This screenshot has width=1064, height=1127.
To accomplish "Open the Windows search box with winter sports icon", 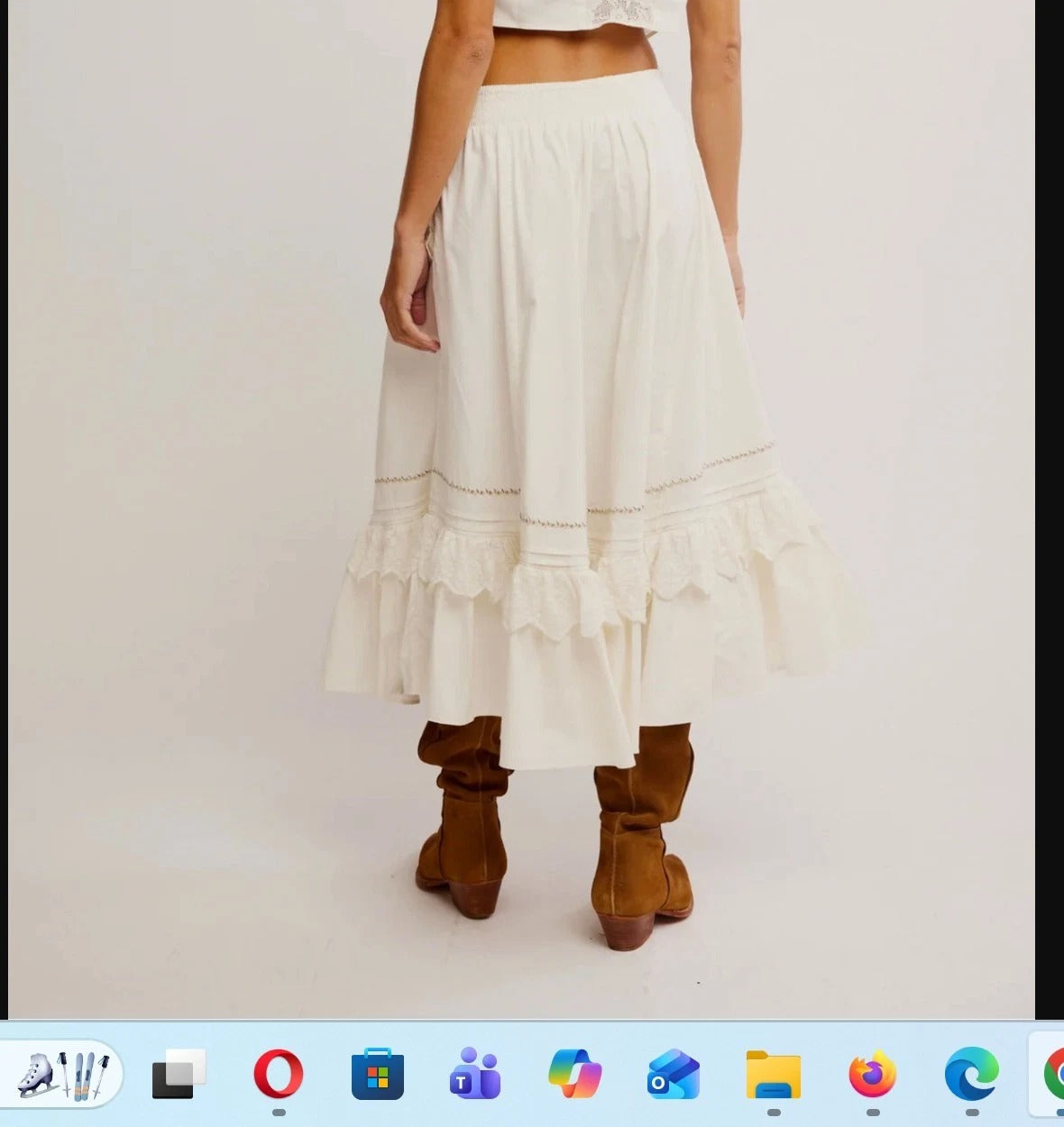I will (61, 1075).
